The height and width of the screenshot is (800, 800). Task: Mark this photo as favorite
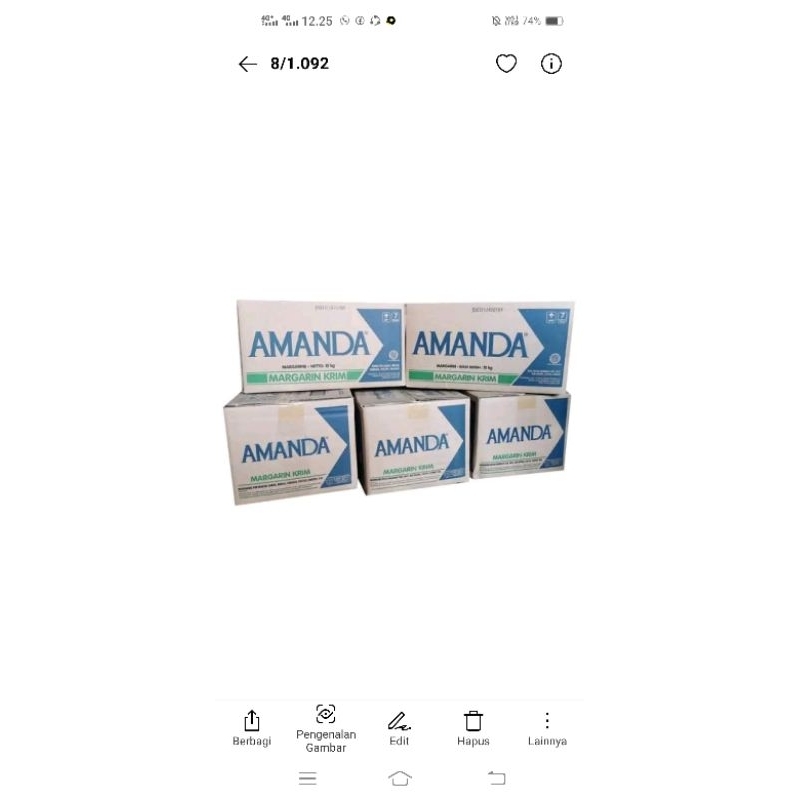(506, 64)
